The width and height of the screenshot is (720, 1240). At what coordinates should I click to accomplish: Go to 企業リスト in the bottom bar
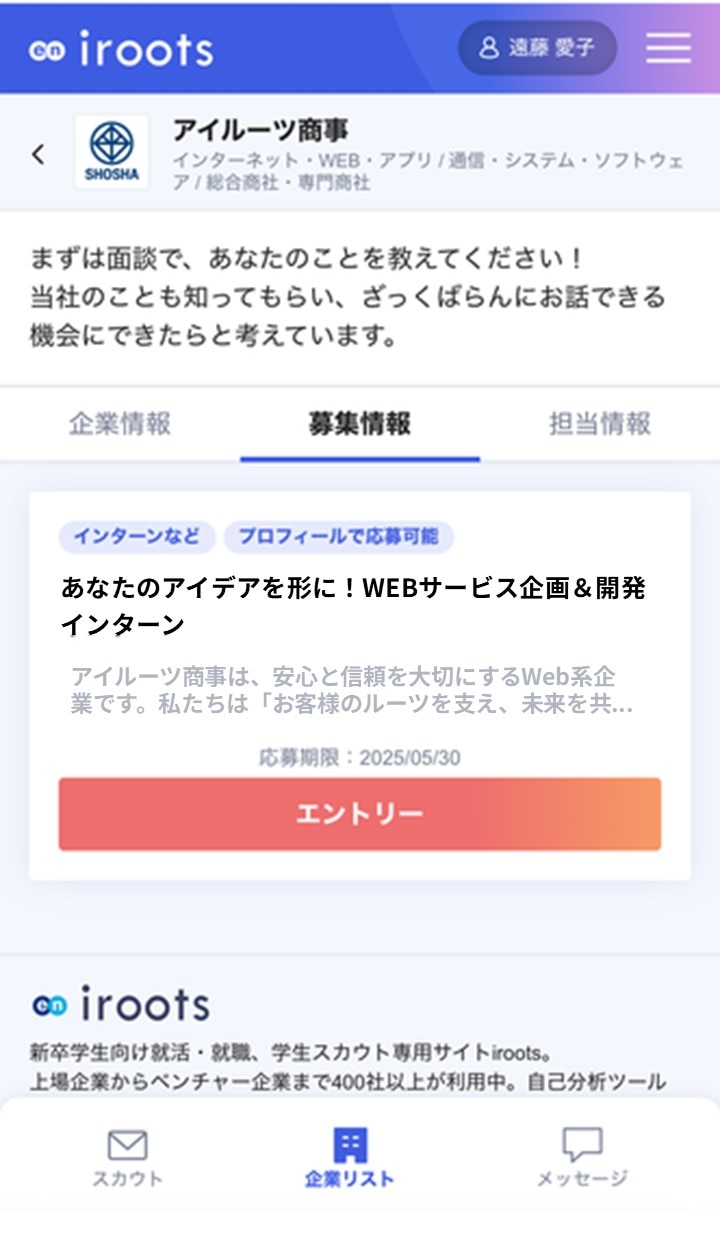point(350,1158)
